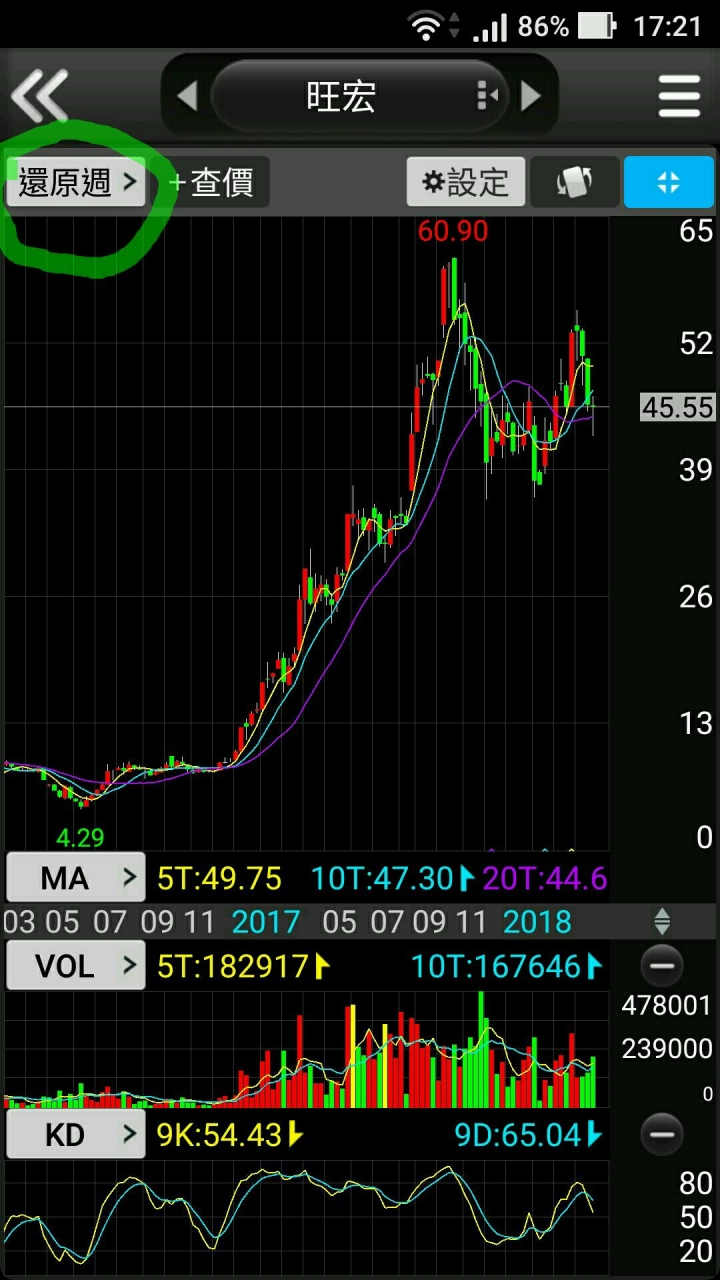
Task: Open the 還原週 period selector
Action: tap(77, 182)
